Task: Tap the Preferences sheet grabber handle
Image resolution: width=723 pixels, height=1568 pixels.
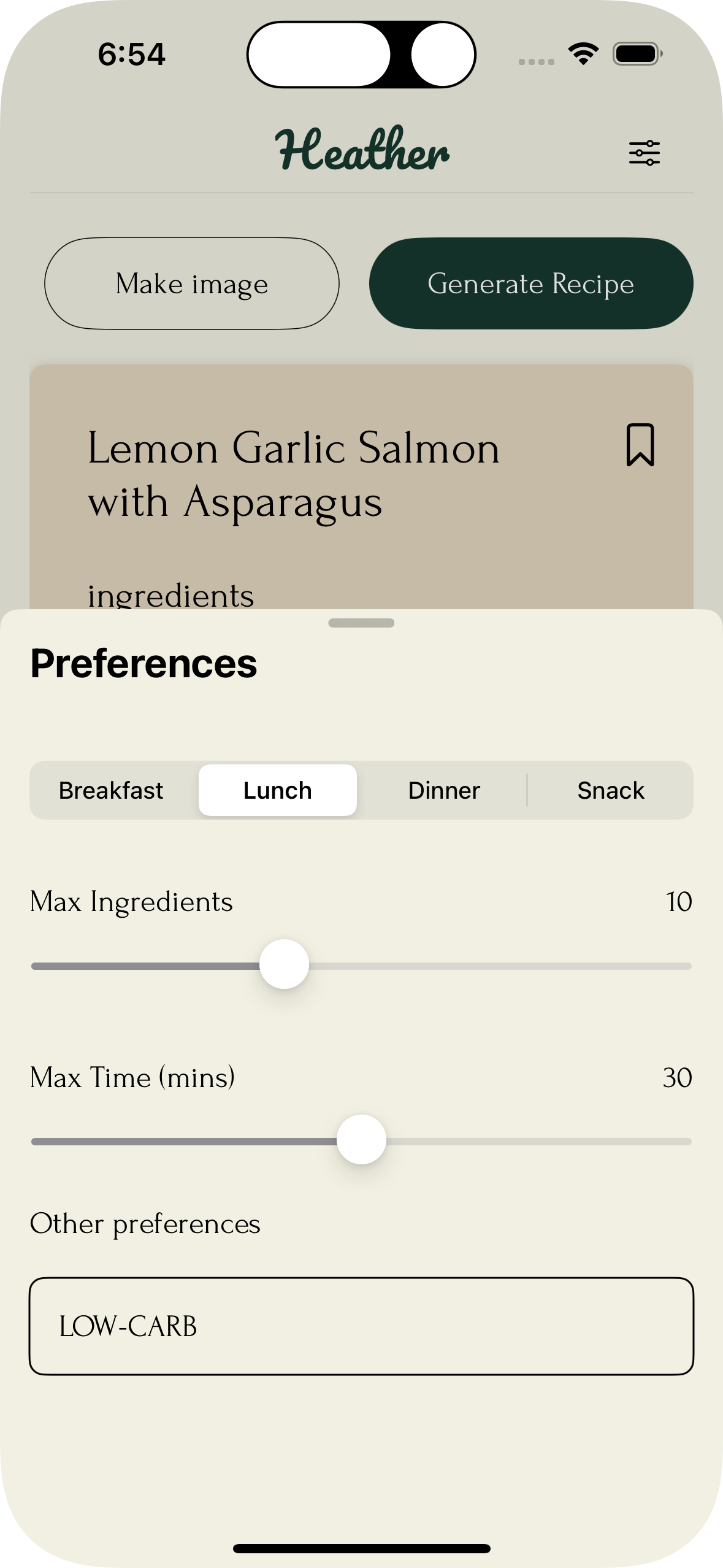Action: point(361,623)
